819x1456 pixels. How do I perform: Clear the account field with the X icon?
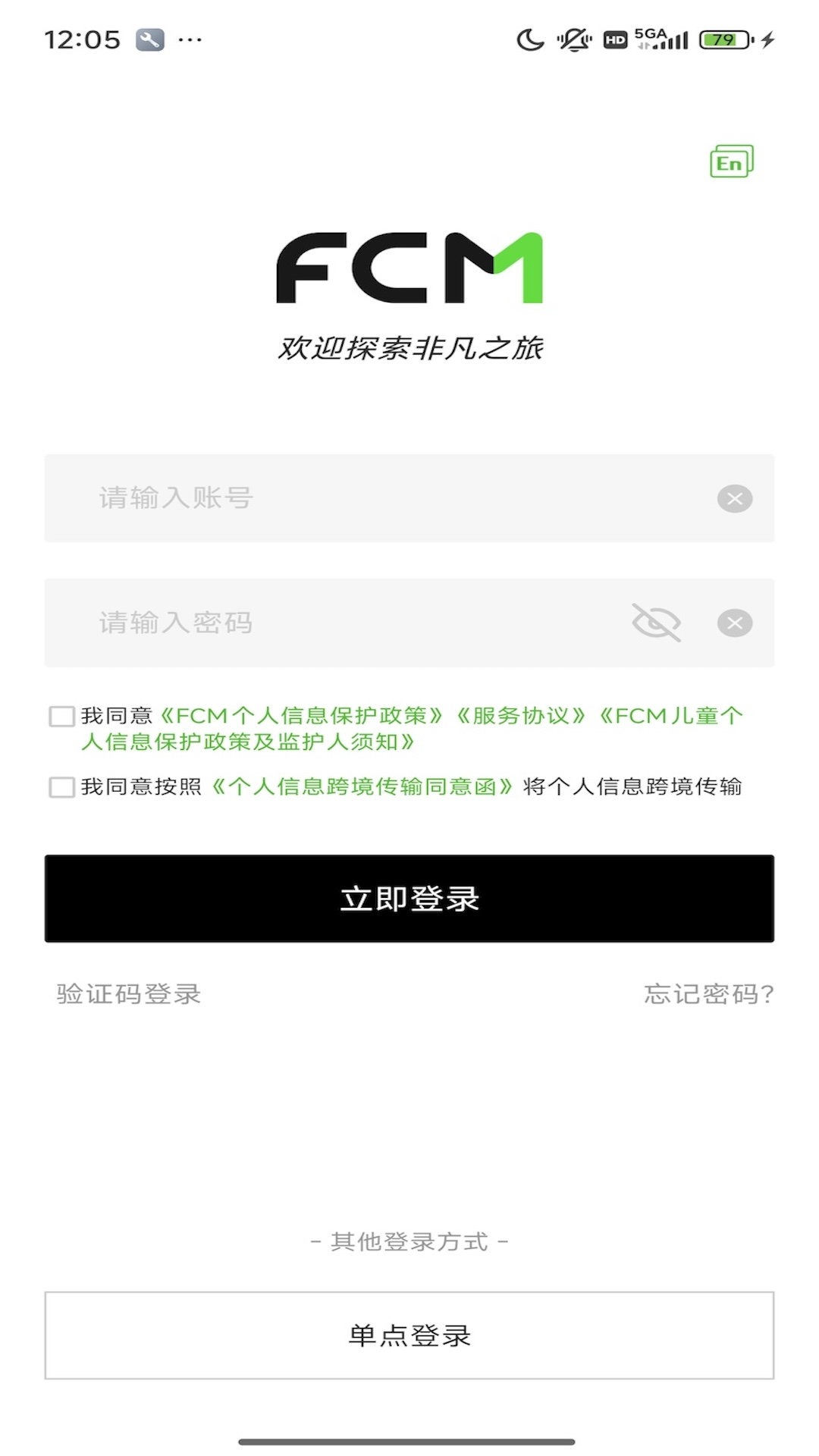click(733, 498)
